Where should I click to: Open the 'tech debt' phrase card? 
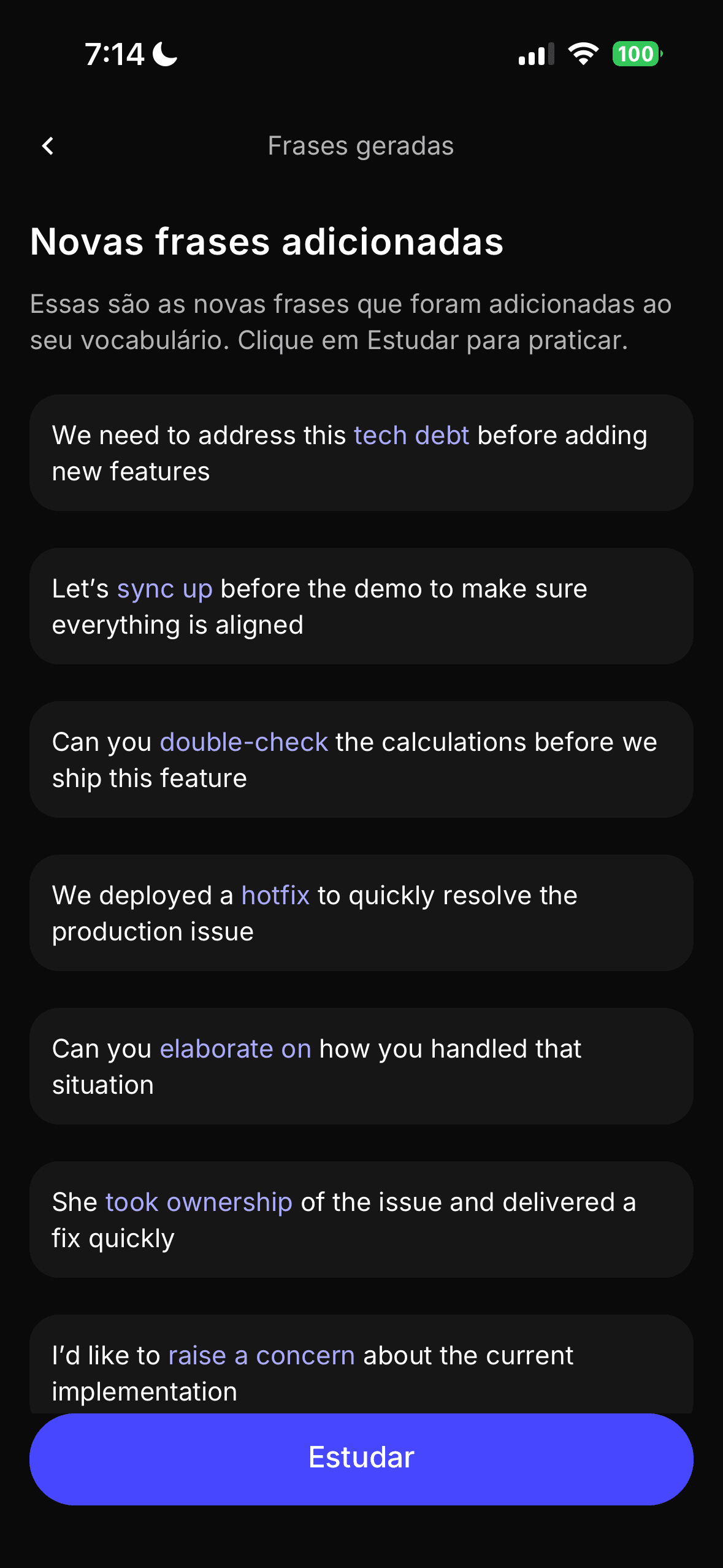pos(361,453)
